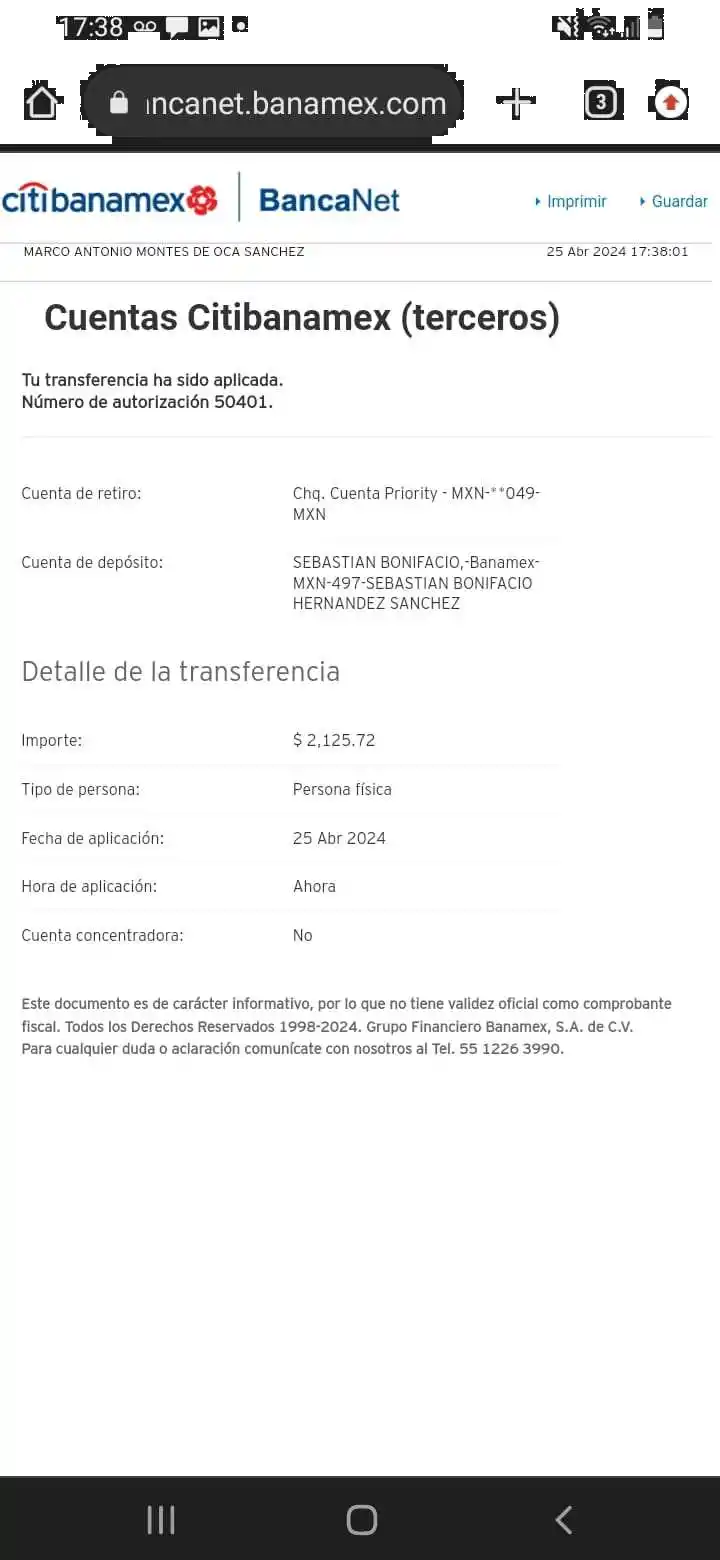Go back with the system back button
Image resolution: width=720 pixels, height=1560 pixels.
[x=563, y=1520]
